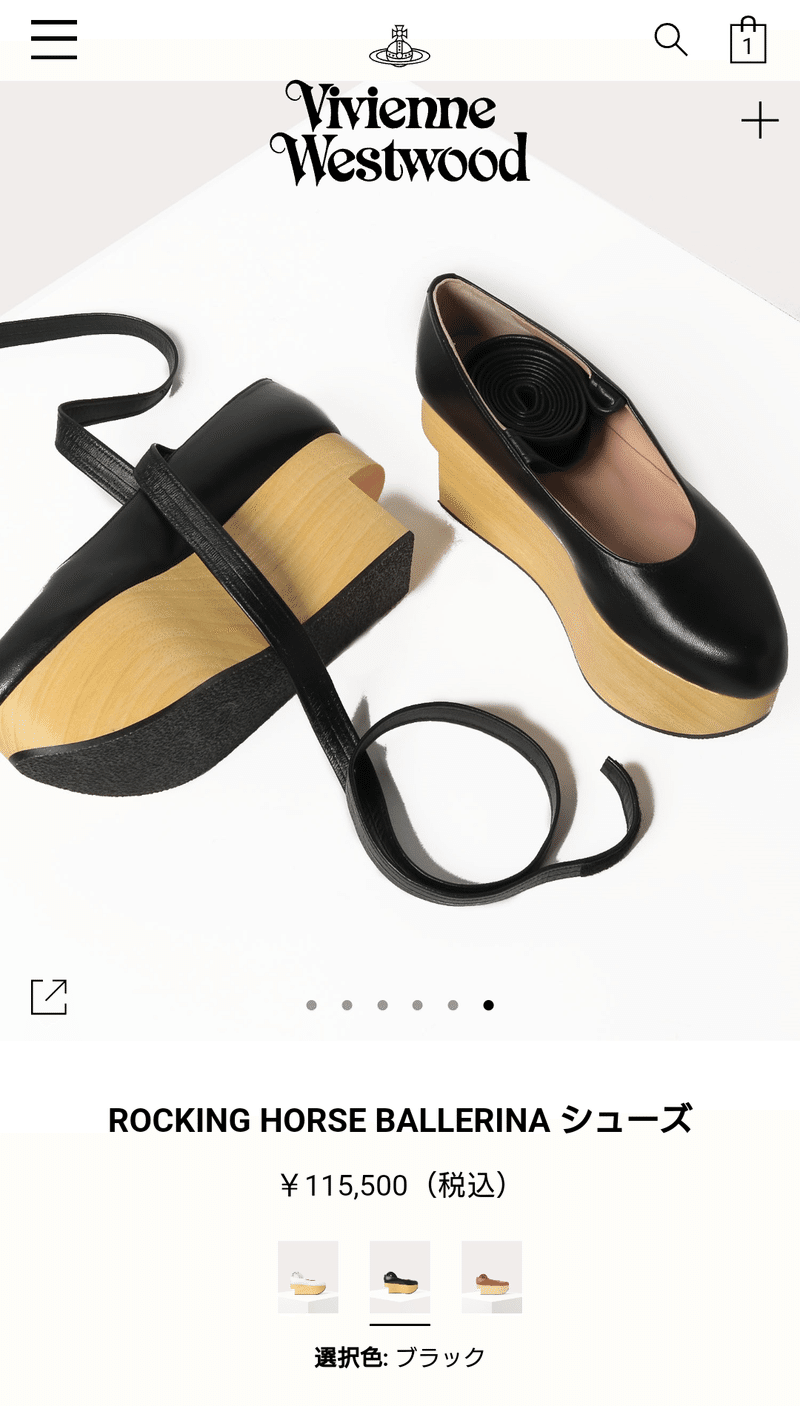The height and width of the screenshot is (1406, 800).
Task: Open the search icon
Action: pyautogui.click(x=671, y=39)
